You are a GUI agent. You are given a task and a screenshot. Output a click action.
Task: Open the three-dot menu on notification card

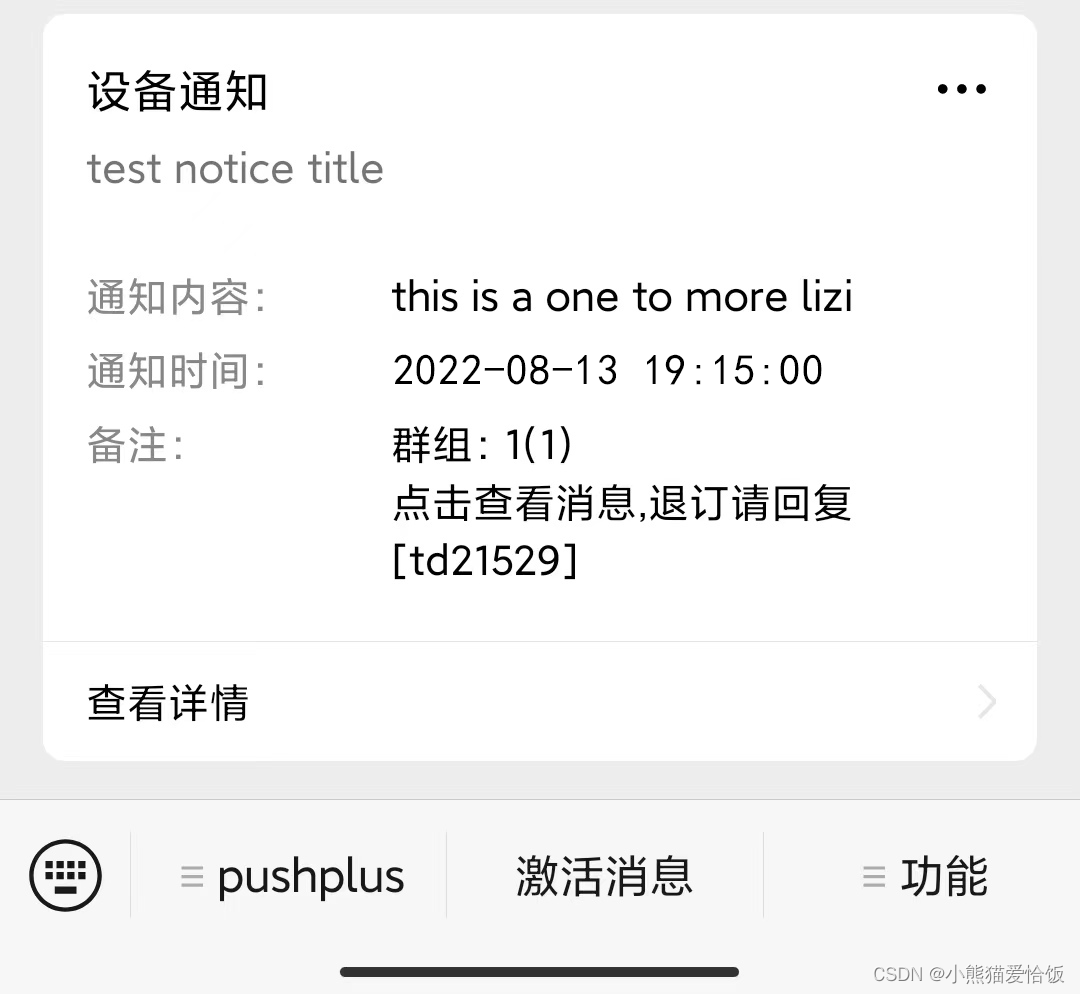[962, 89]
